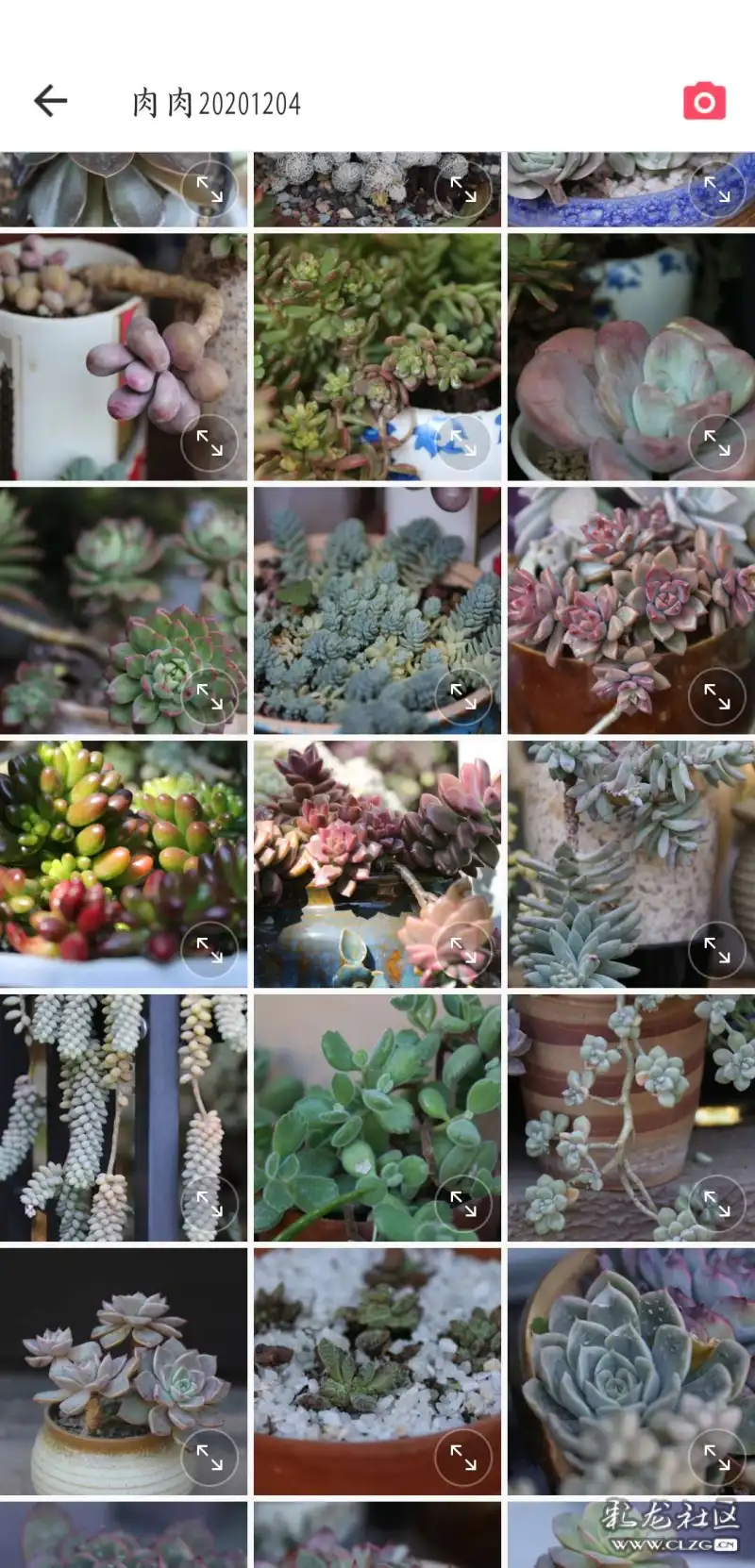Expand the pink rosettes in brown pot photo

[716, 696]
